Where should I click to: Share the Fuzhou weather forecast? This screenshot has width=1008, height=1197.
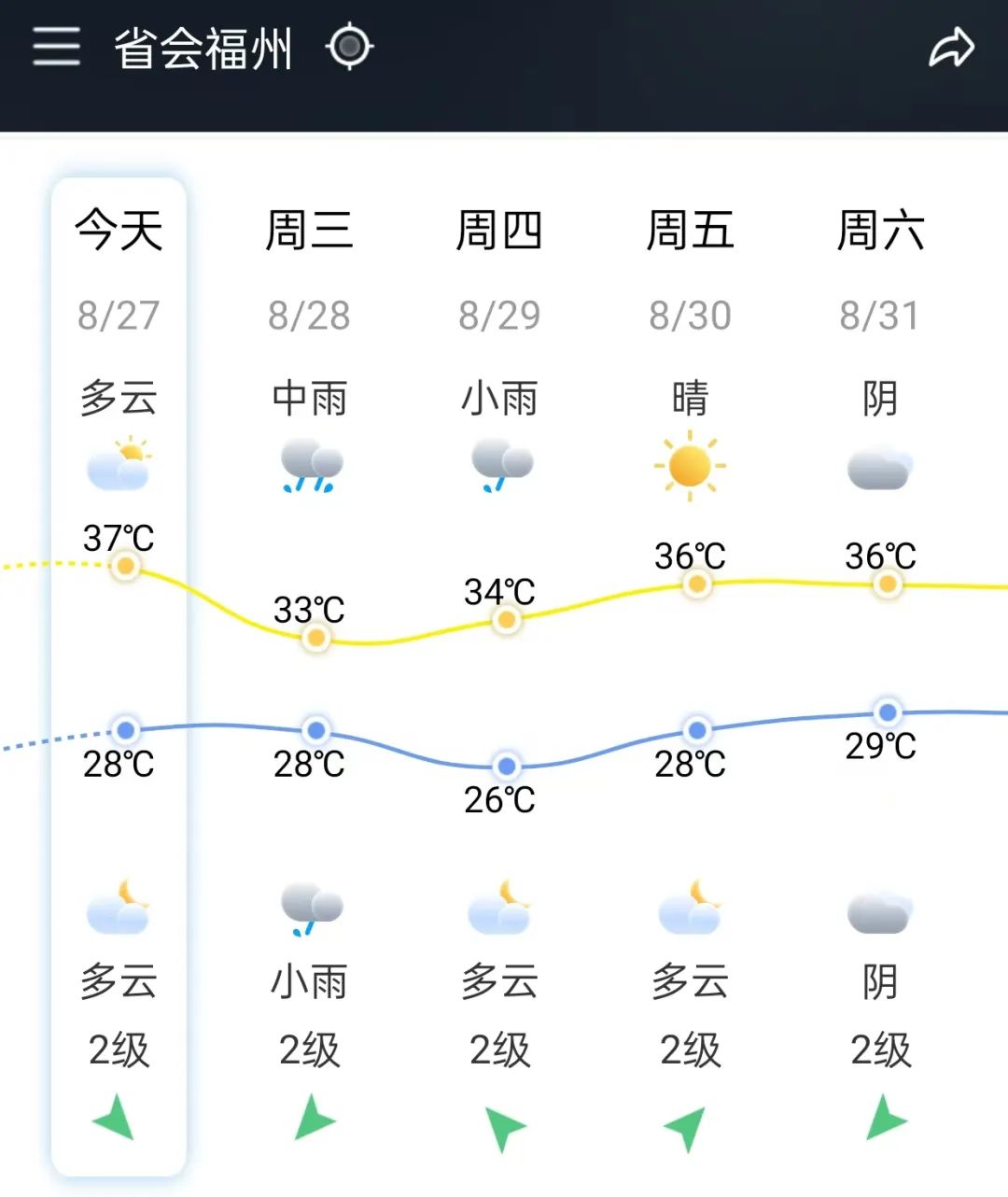pos(951,48)
